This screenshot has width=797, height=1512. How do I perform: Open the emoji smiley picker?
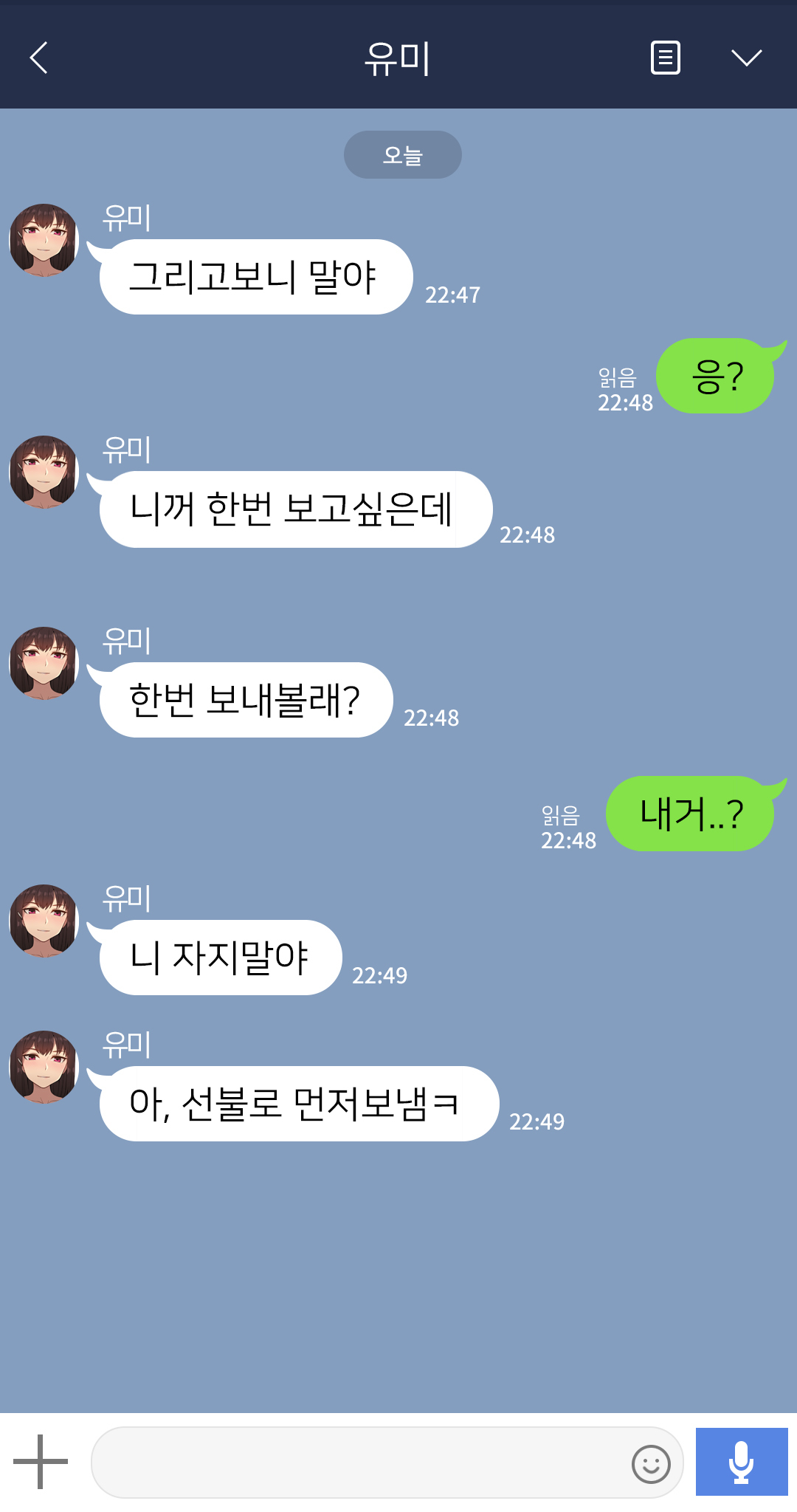[651, 1463]
